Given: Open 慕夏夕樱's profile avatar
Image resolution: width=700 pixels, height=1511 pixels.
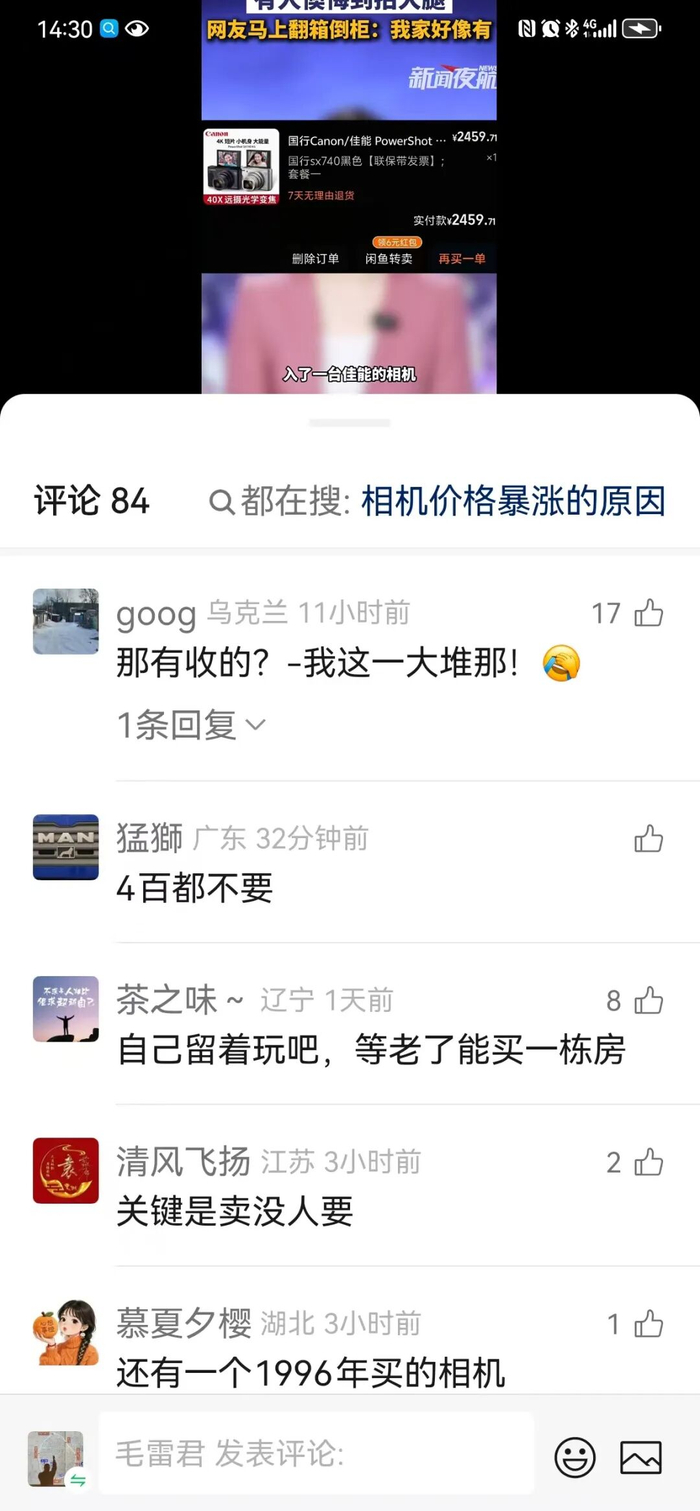Looking at the screenshot, I should (x=66, y=1332).
